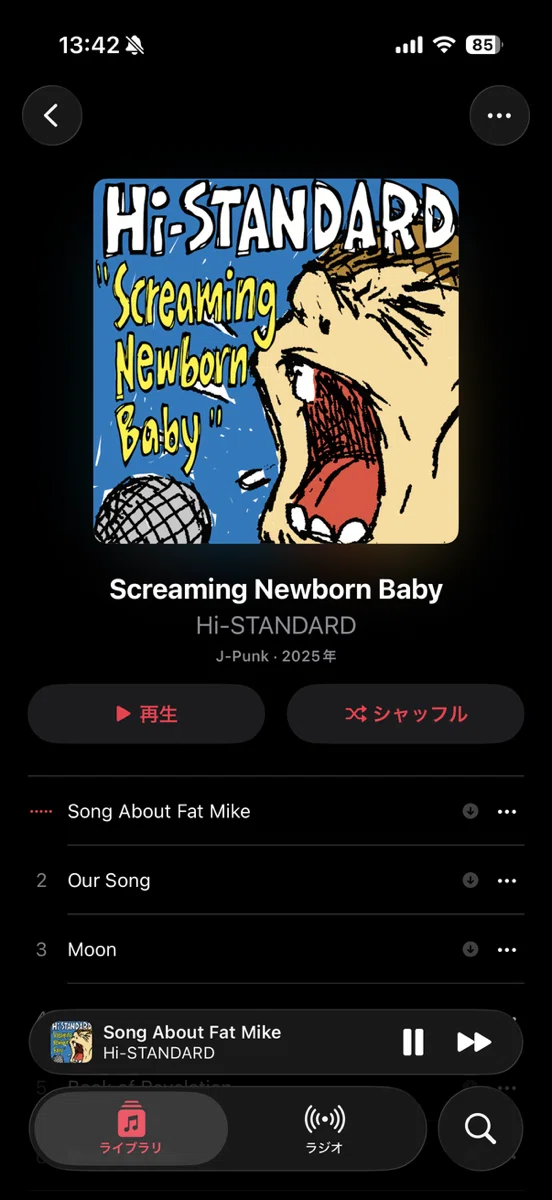Viewport: 552px width, 1200px height.
Task: Open more options for Song About Fat Mike
Action: pyautogui.click(x=507, y=811)
